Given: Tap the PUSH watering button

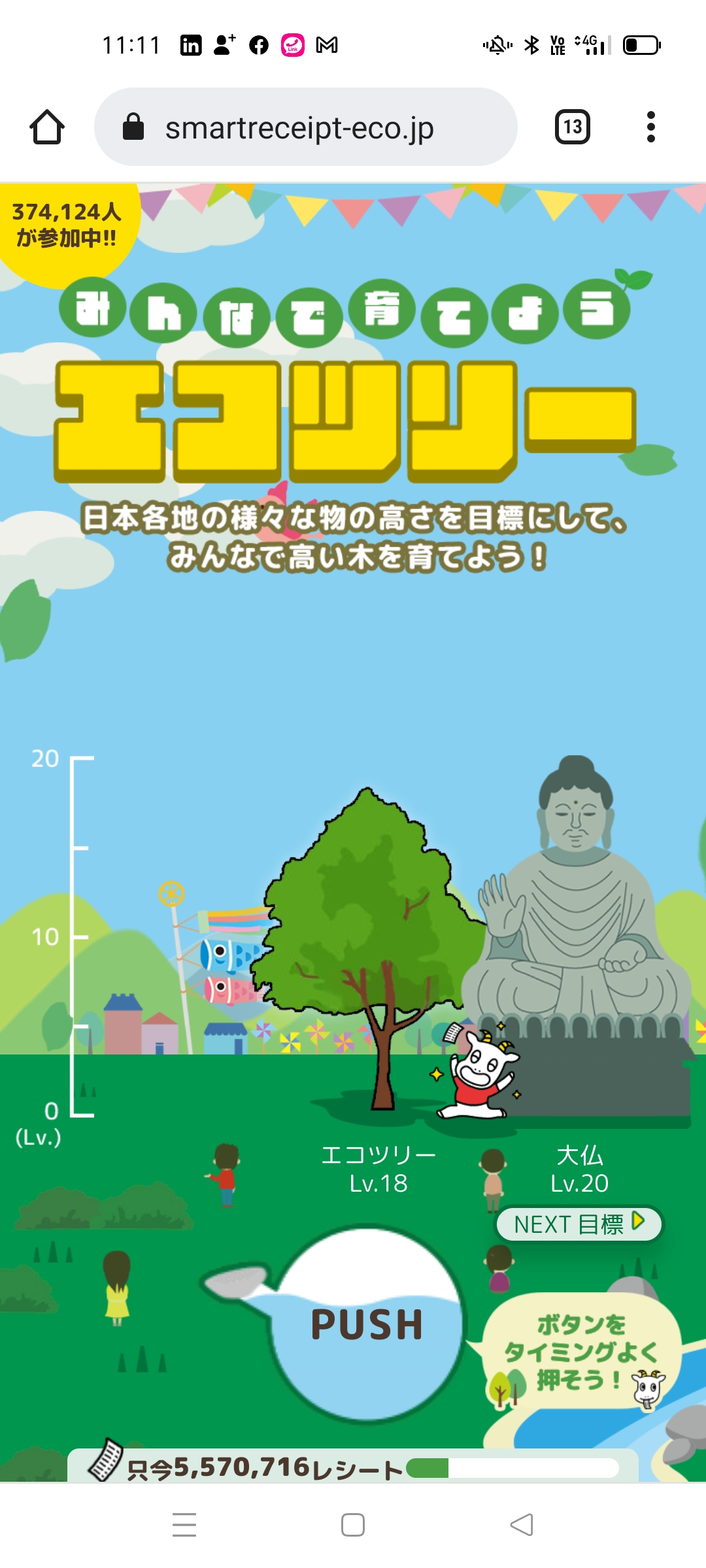Looking at the screenshot, I should [367, 1324].
